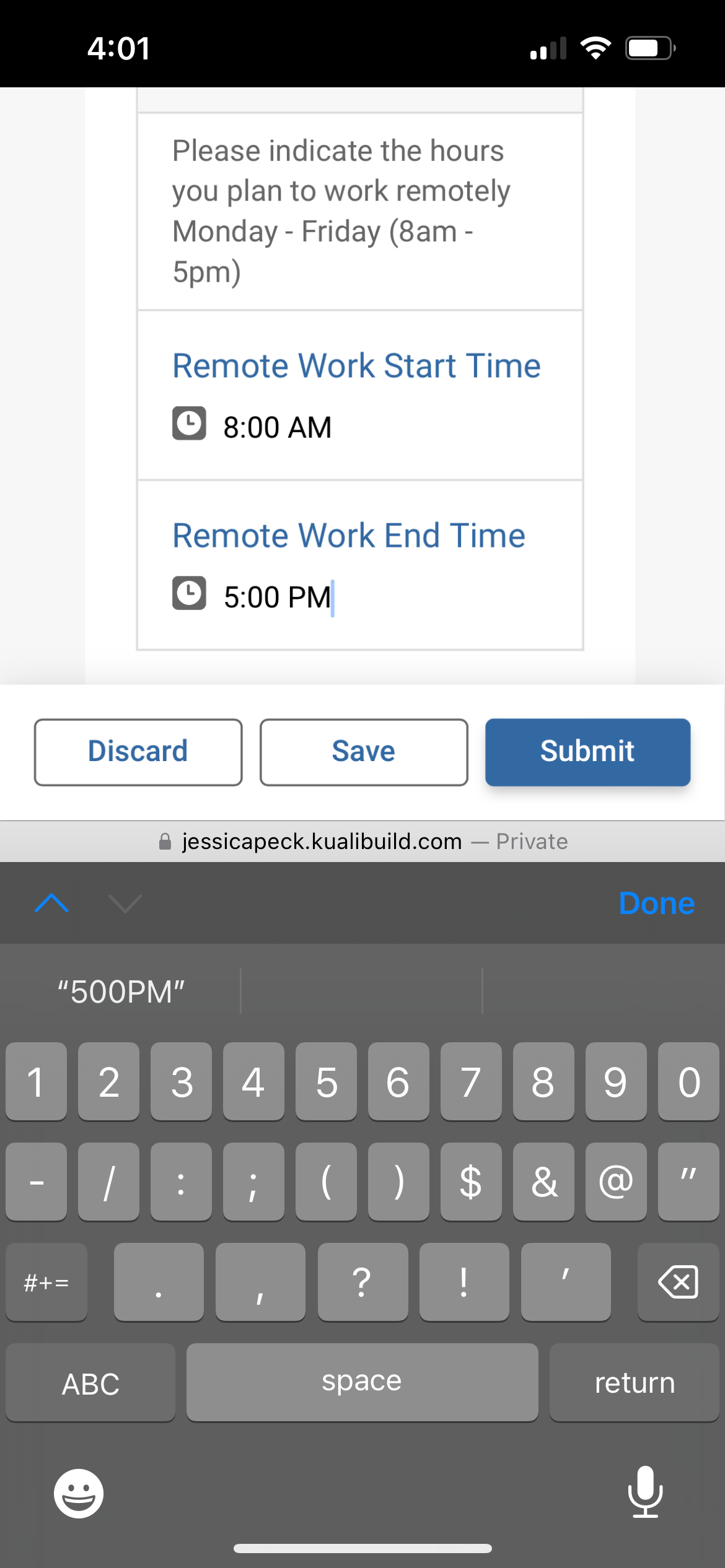Dismiss the keyboard with Done
725x1568 pixels.
click(656, 904)
